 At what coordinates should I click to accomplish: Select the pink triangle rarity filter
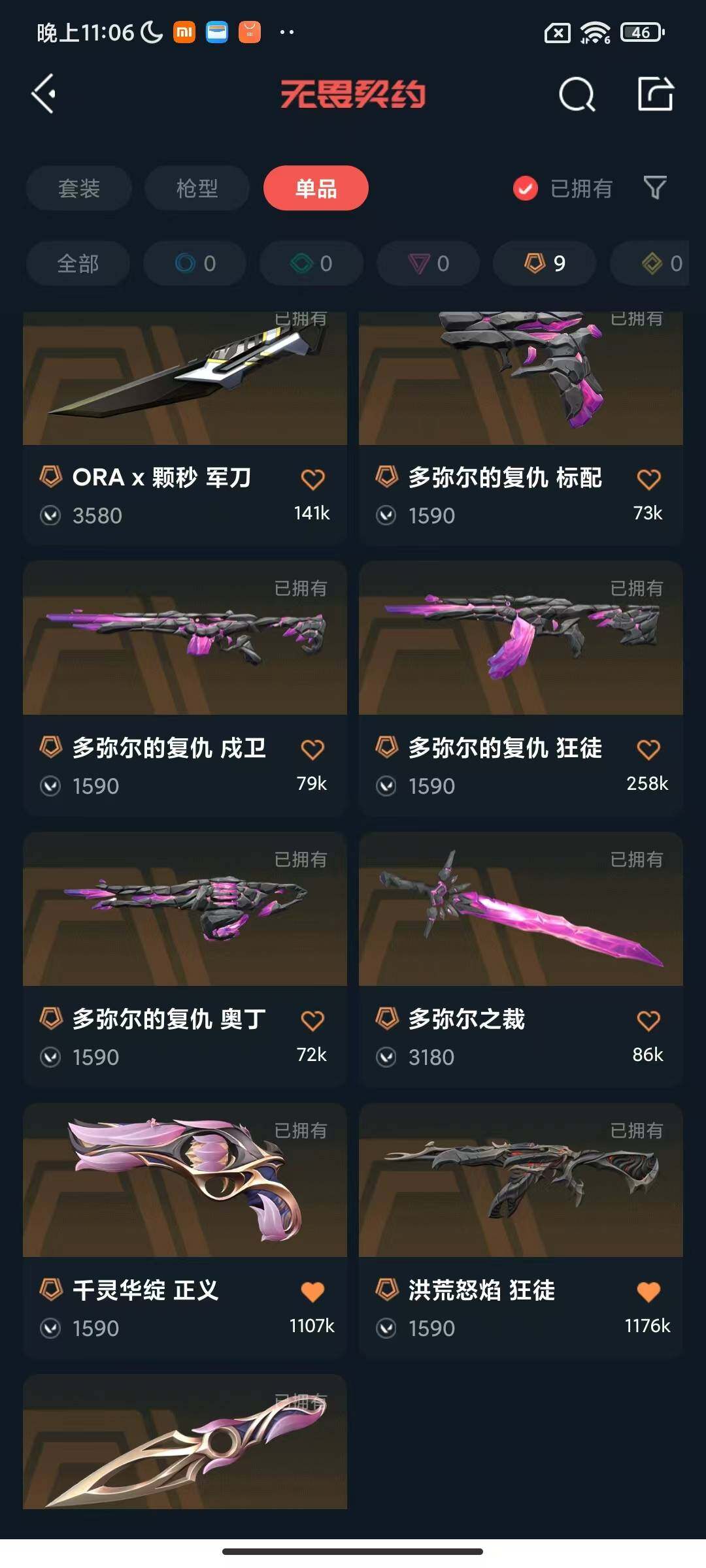coord(427,264)
